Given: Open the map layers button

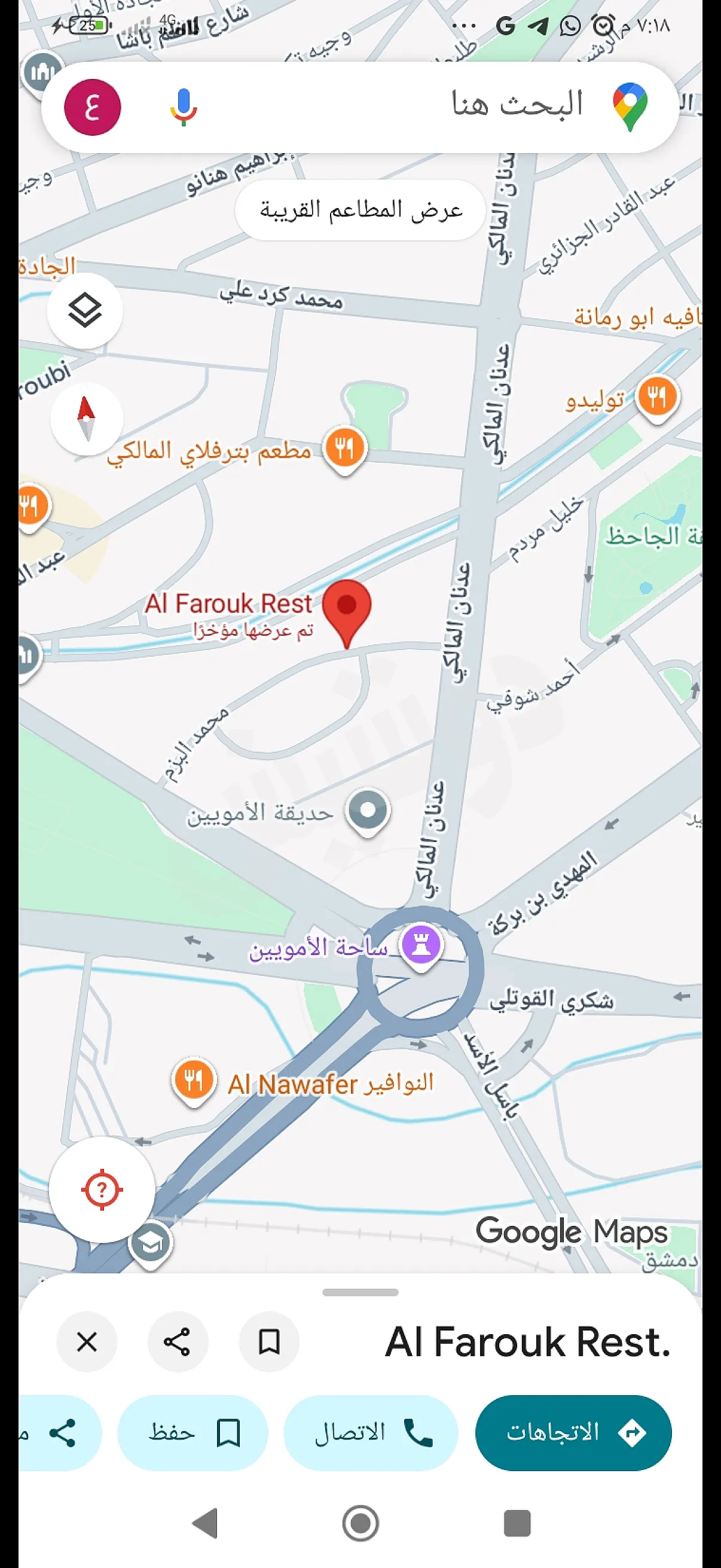Looking at the screenshot, I should (85, 310).
